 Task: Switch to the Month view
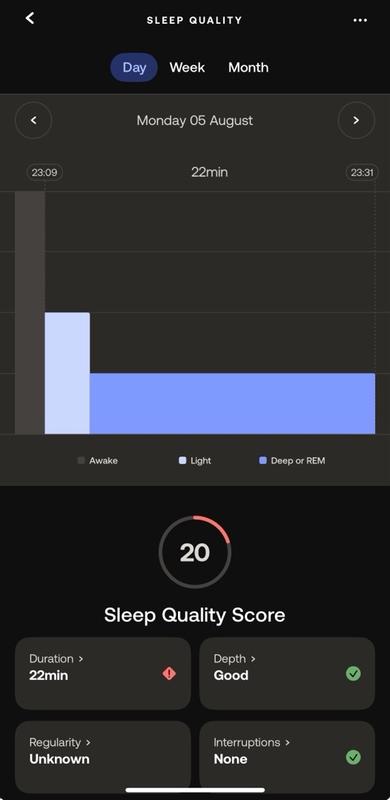tap(248, 67)
